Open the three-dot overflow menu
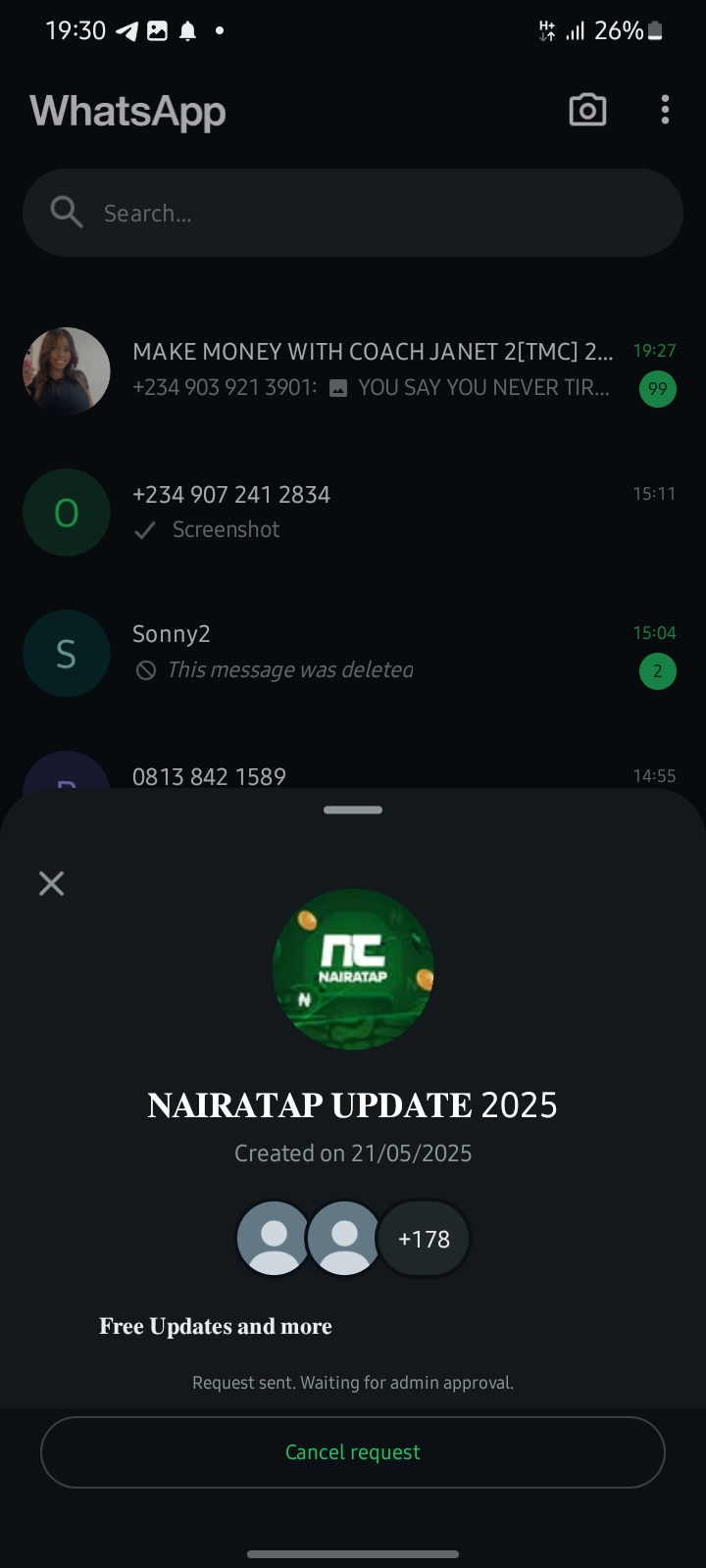The width and height of the screenshot is (706, 1568). 665,110
